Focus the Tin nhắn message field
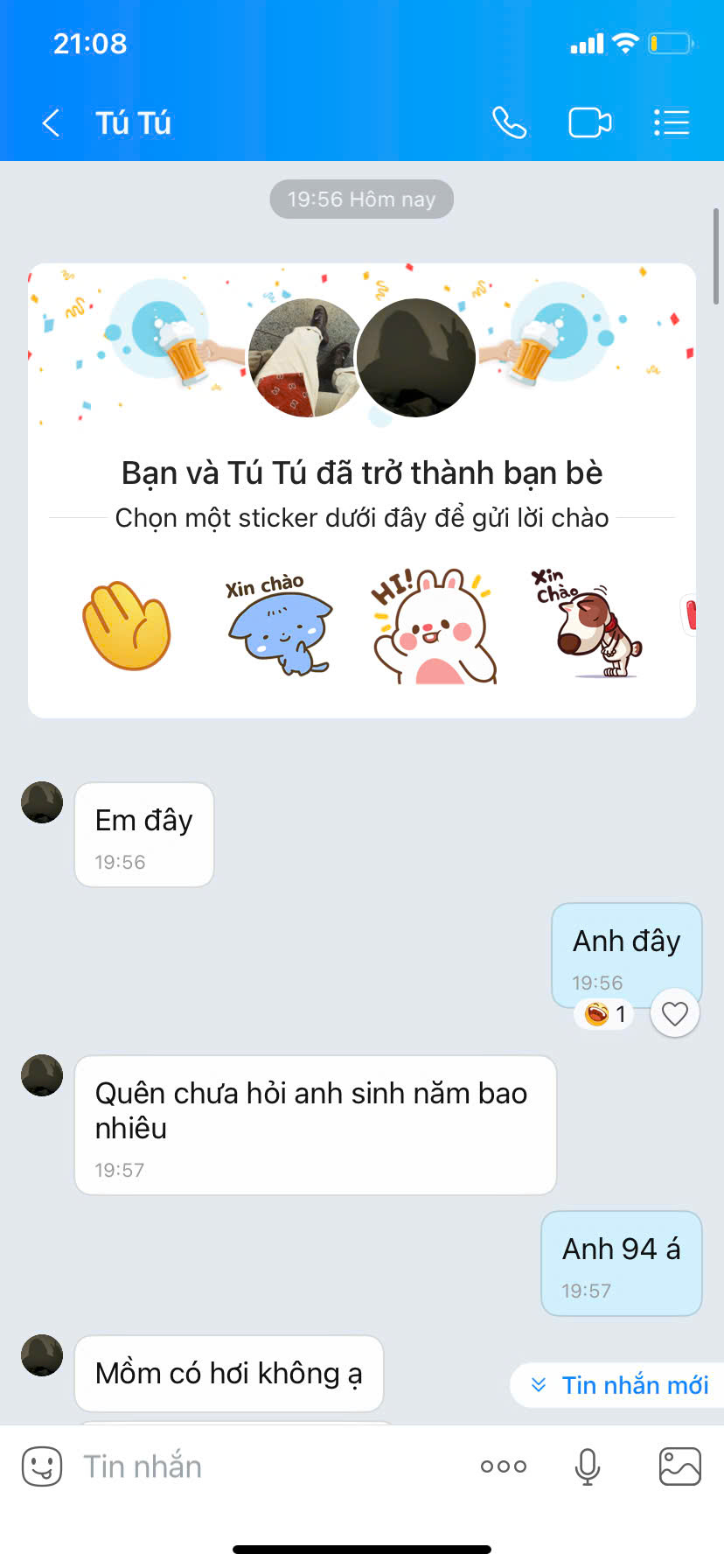This screenshot has width=724, height=1568. click(x=262, y=1466)
